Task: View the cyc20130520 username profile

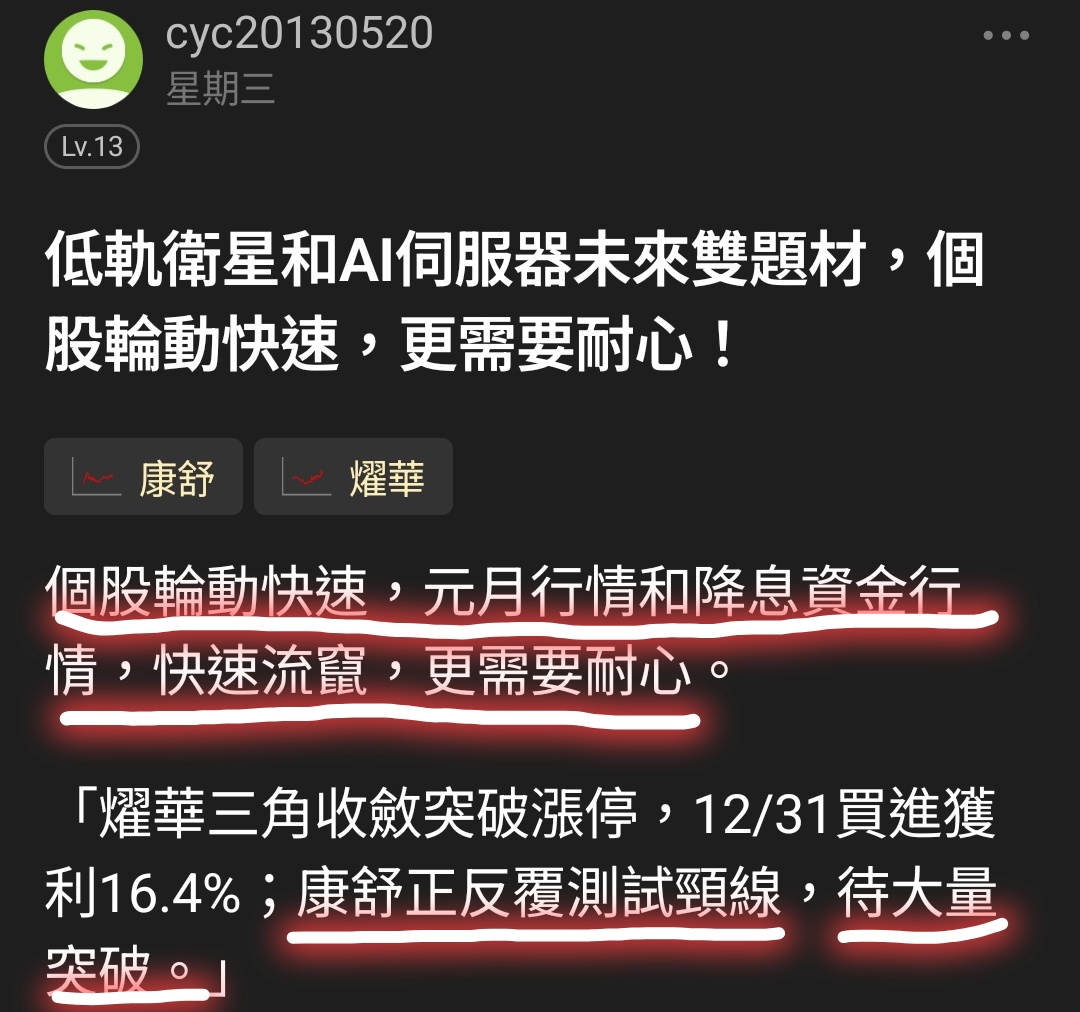Action: click(299, 33)
